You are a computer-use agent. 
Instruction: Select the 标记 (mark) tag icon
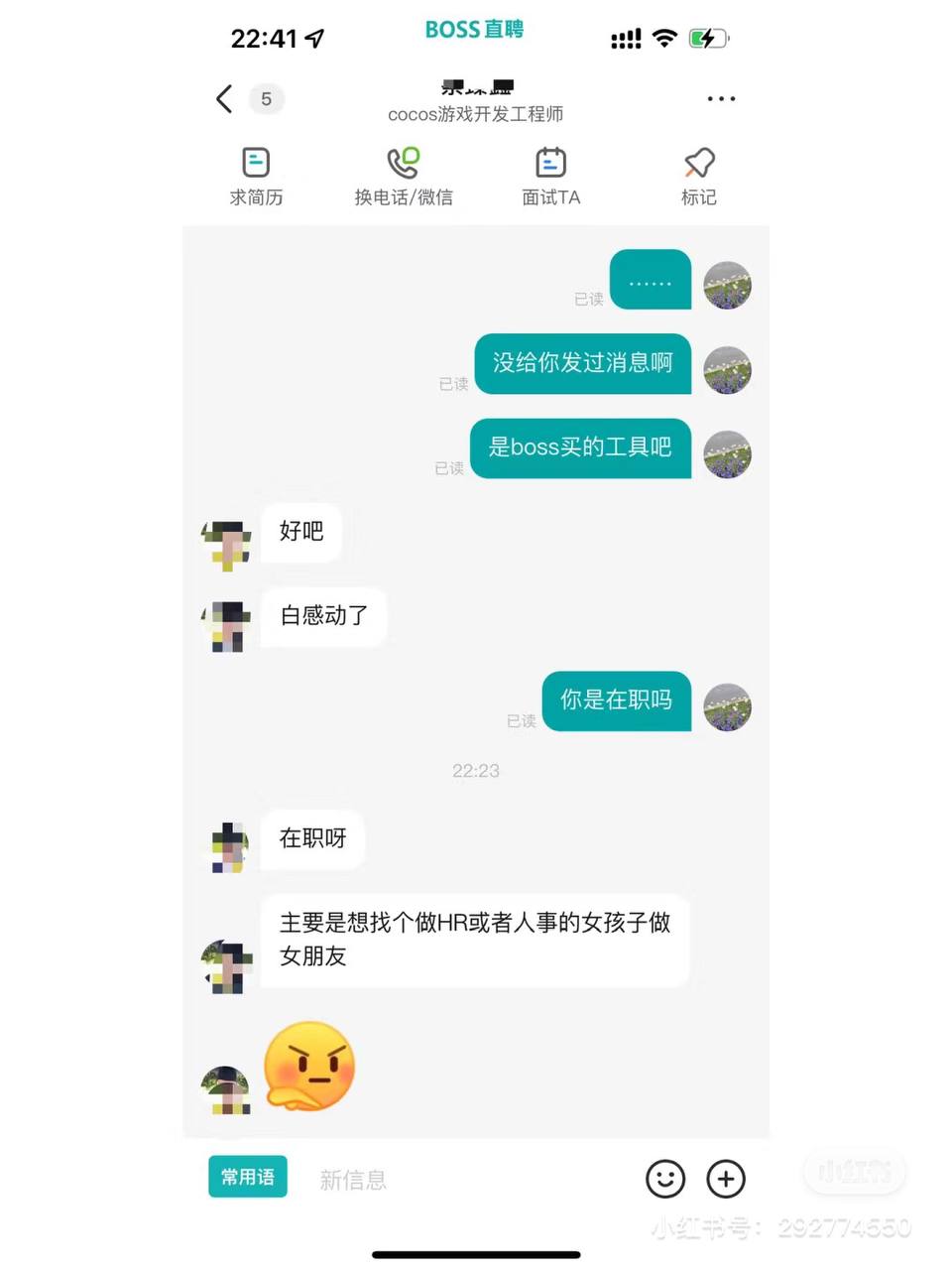pyautogui.click(x=698, y=175)
